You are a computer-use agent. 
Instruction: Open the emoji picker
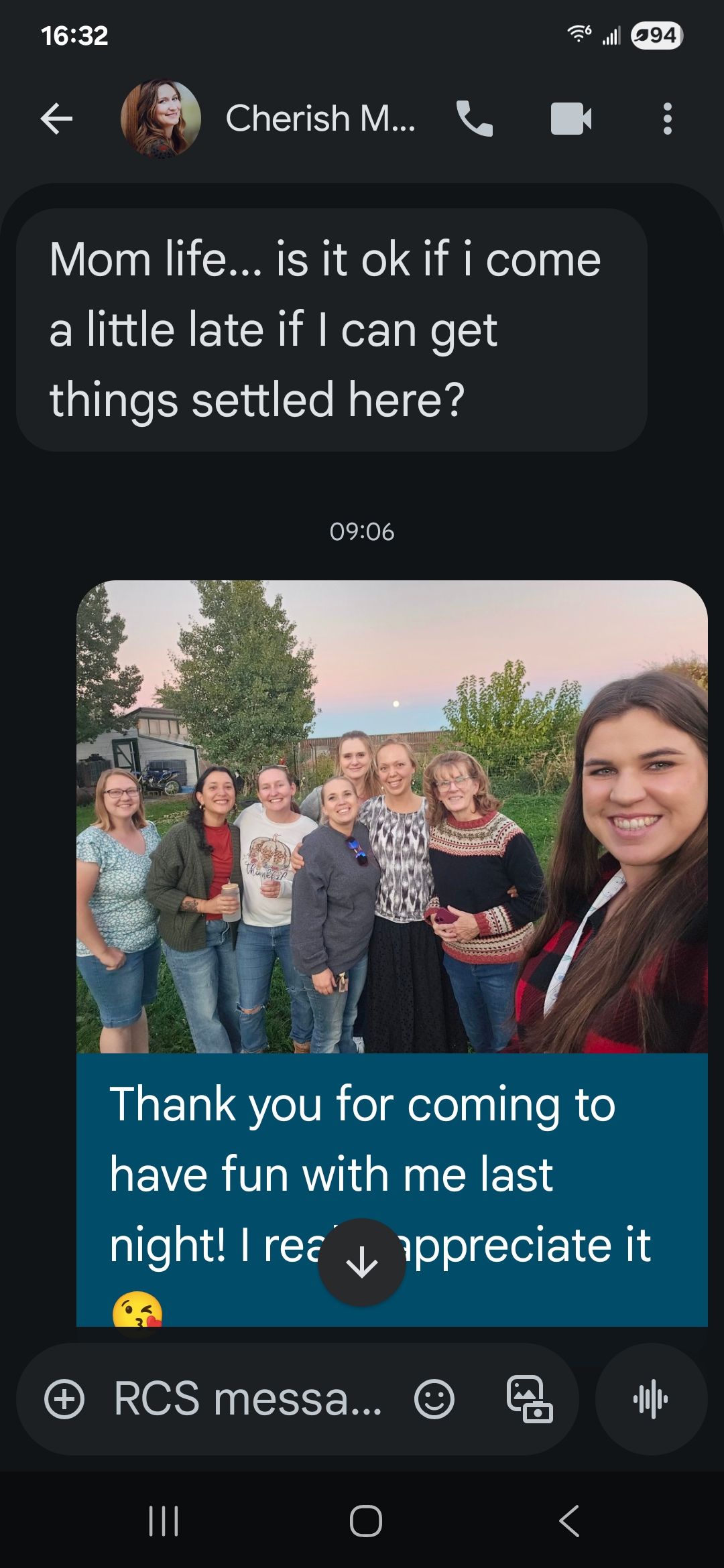434,1399
